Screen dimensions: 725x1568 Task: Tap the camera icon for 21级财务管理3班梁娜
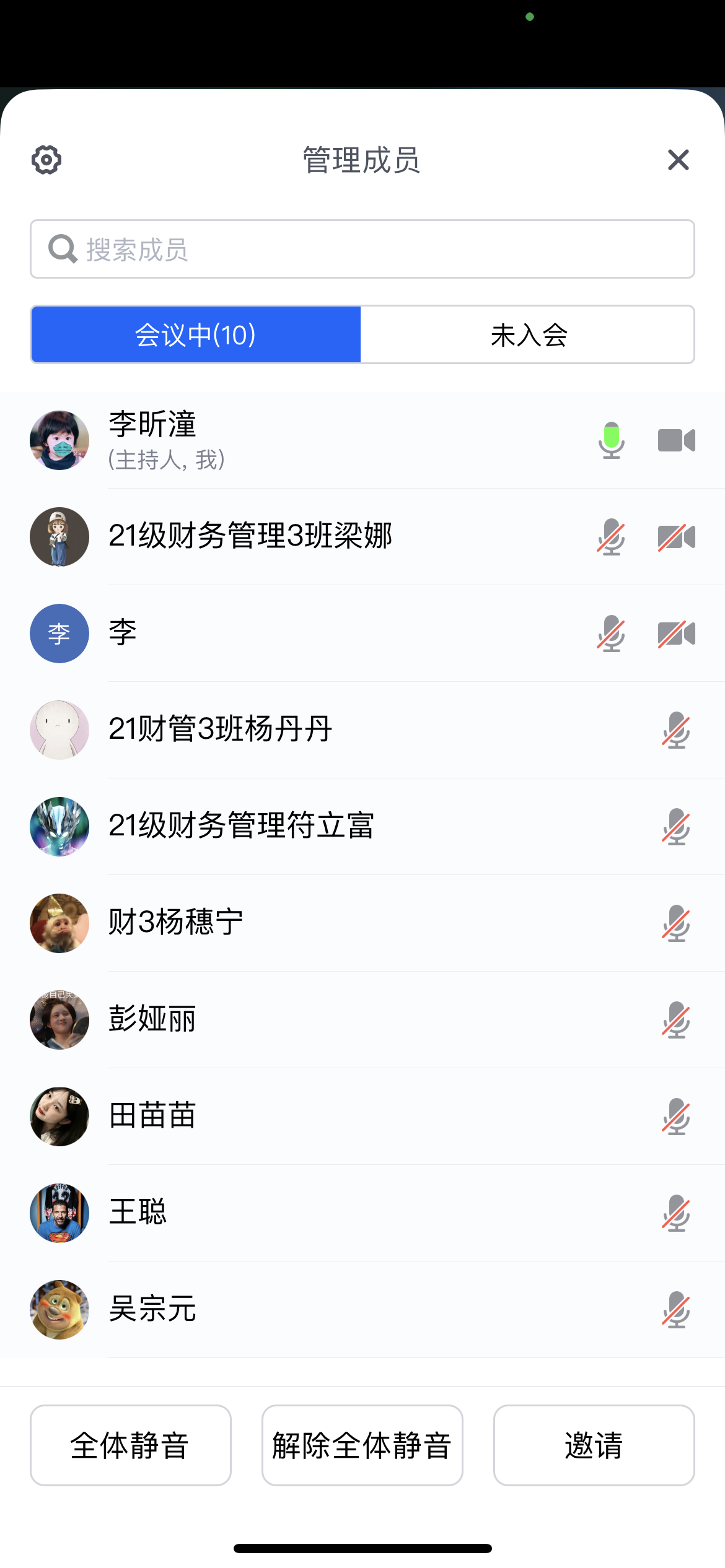[676, 537]
